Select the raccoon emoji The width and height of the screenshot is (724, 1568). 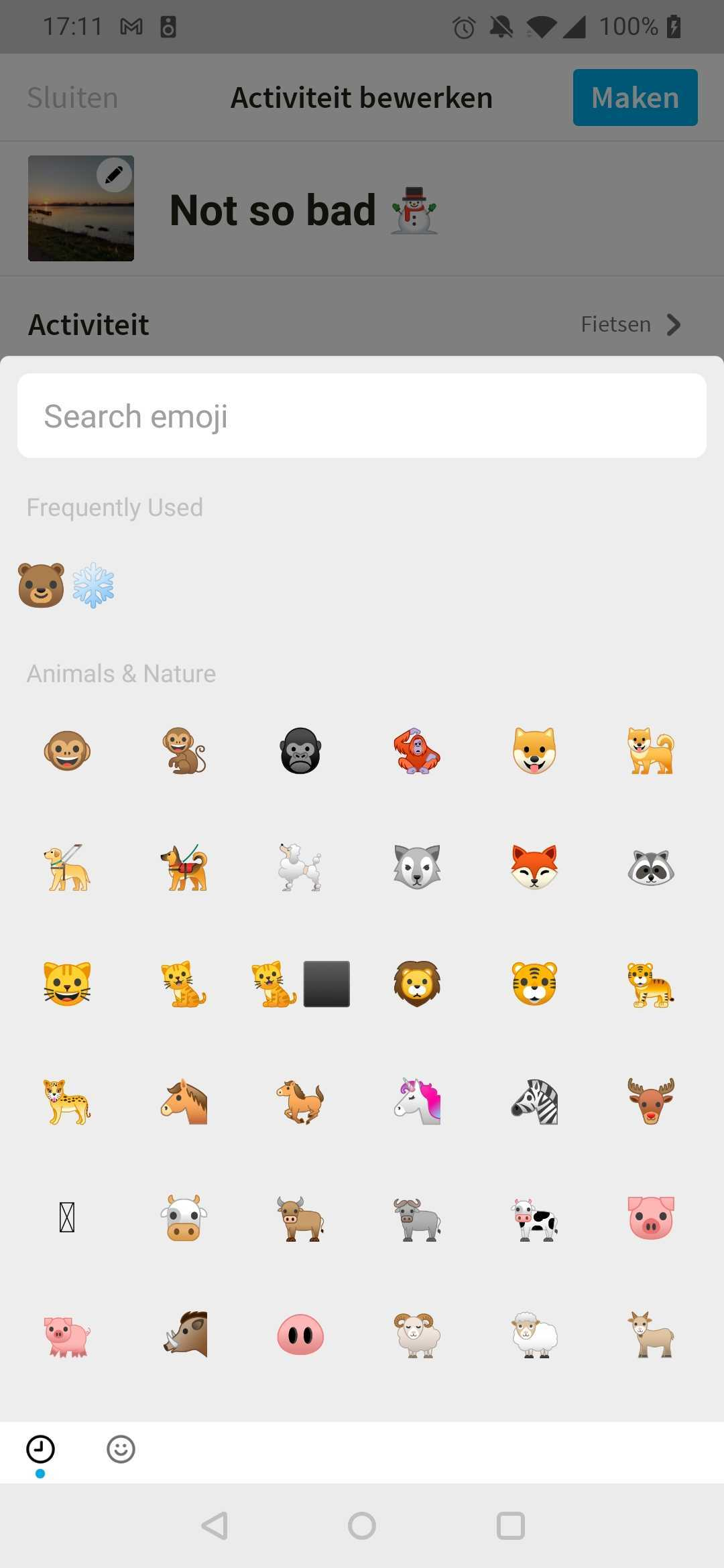[651, 867]
